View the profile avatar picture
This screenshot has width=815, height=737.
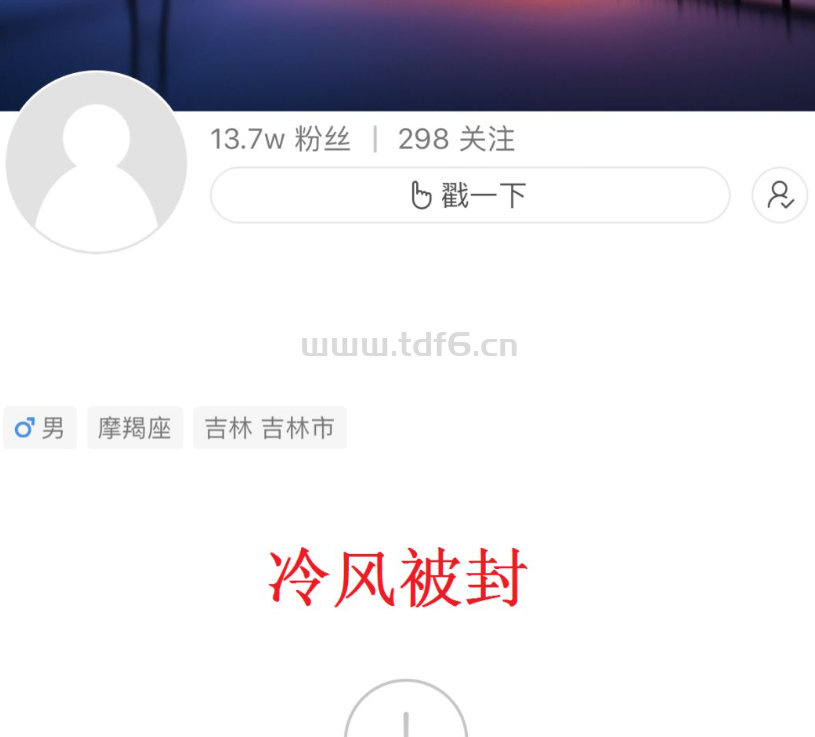click(x=96, y=162)
